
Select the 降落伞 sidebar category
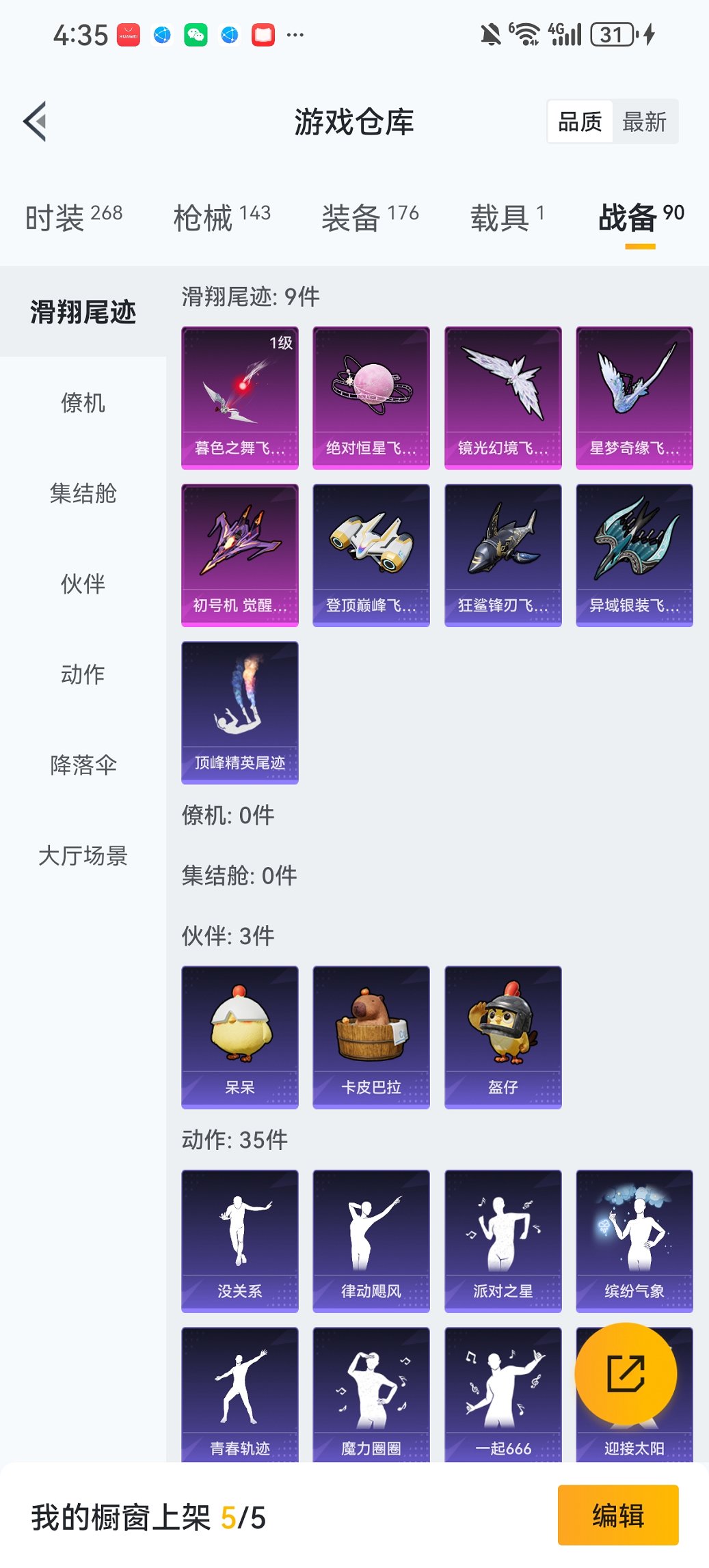click(x=82, y=765)
